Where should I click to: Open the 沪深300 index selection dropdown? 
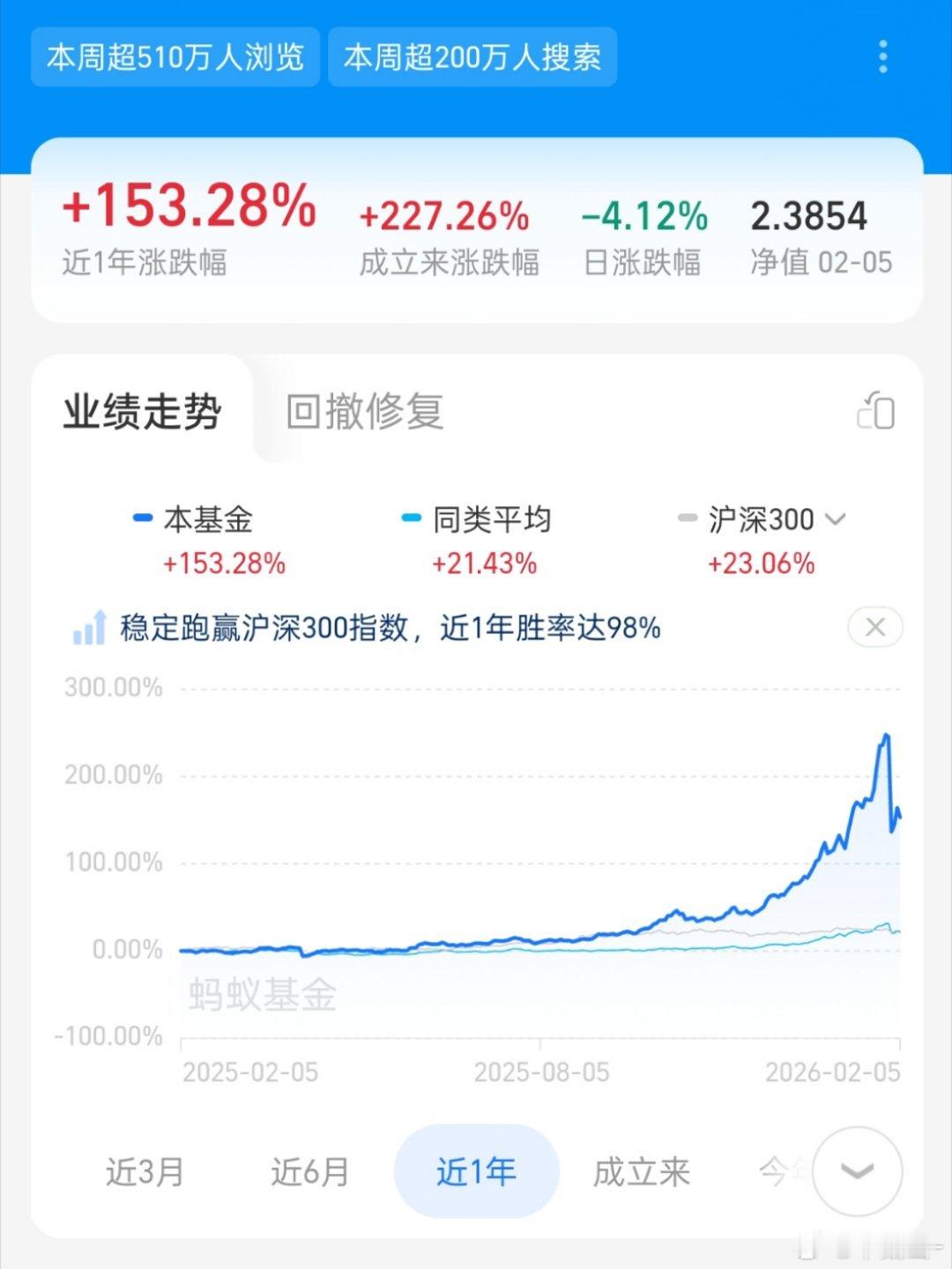[x=836, y=520]
